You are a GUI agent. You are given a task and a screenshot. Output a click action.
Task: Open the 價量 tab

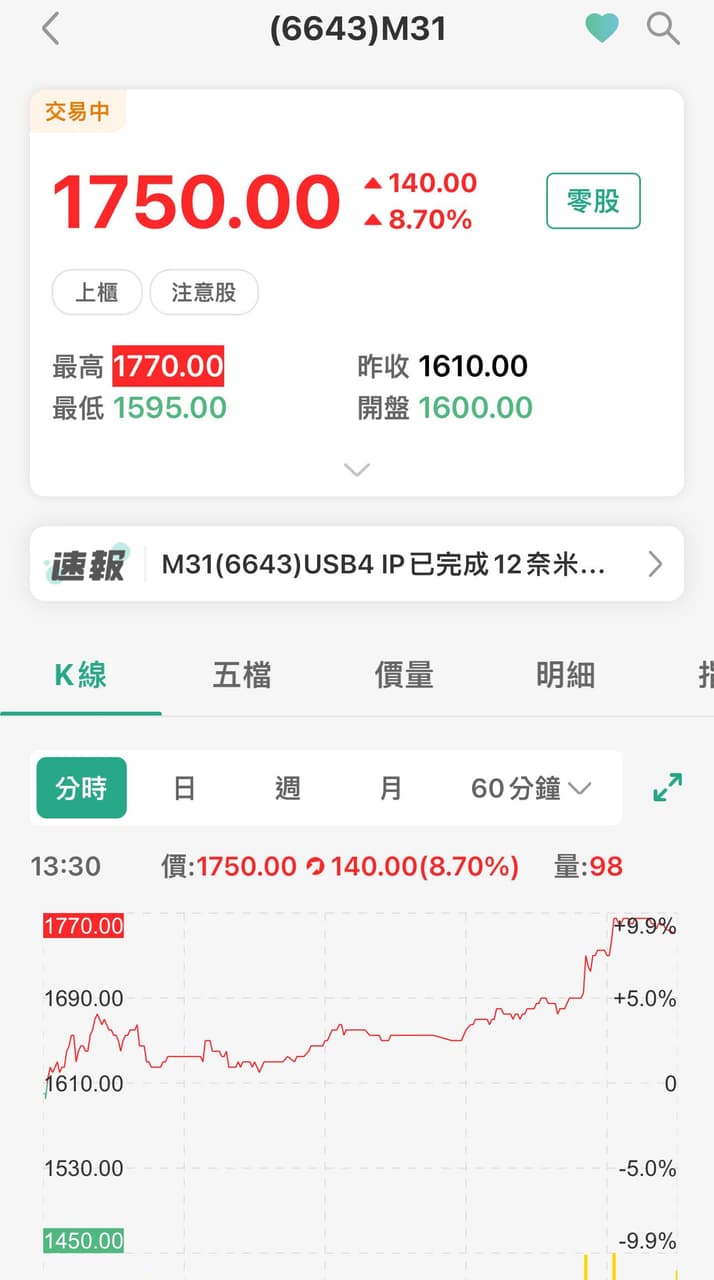(x=404, y=675)
